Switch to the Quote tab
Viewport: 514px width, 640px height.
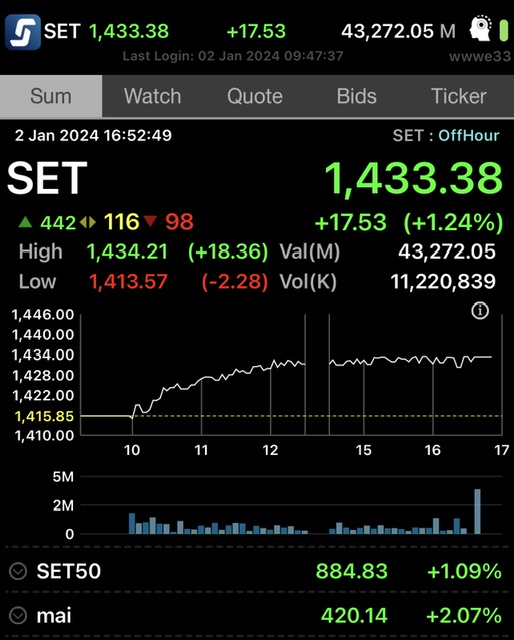(255, 96)
